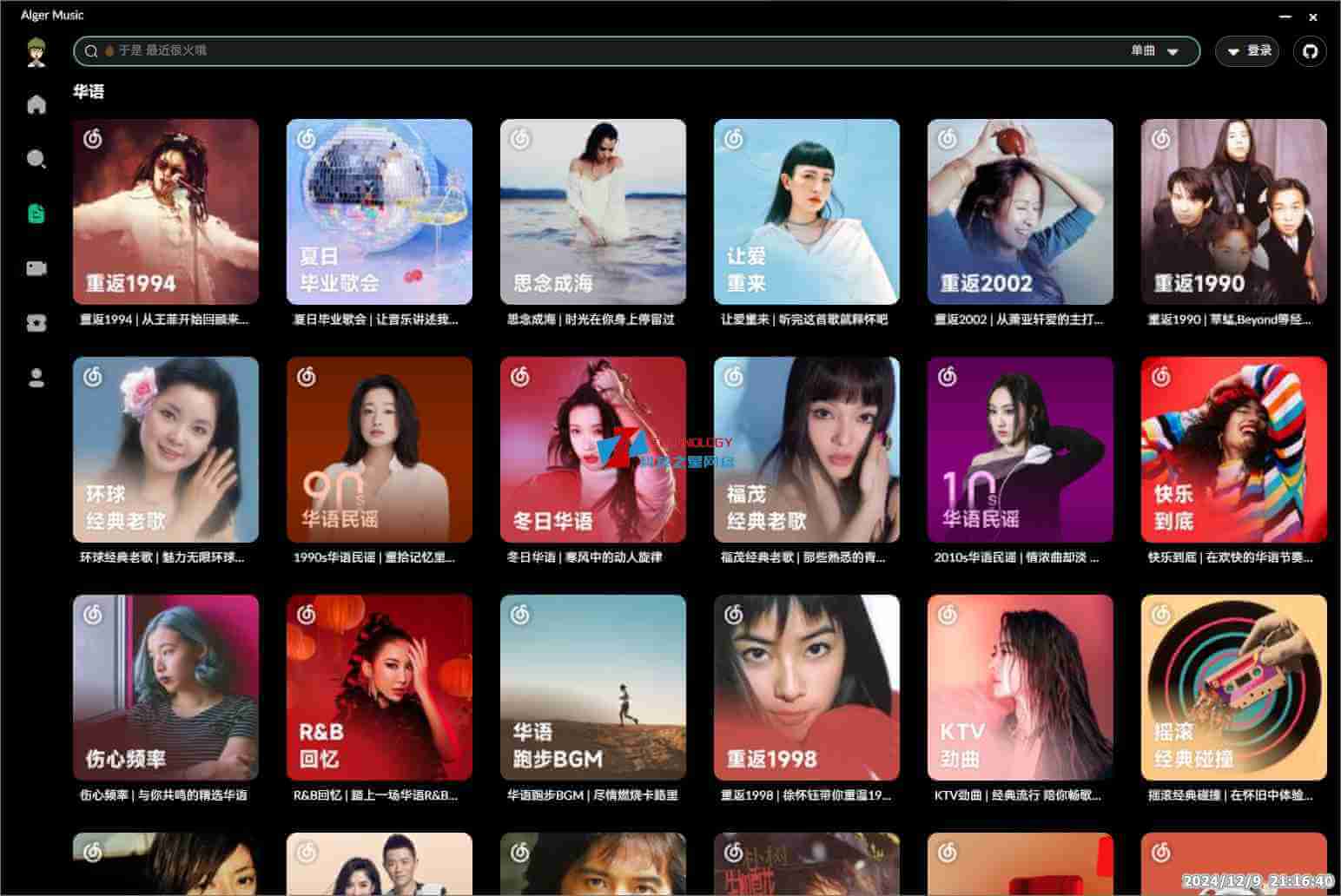The width and height of the screenshot is (1341, 896).
Task: Select the 华语跑步BGM playlist
Action: [593, 688]
